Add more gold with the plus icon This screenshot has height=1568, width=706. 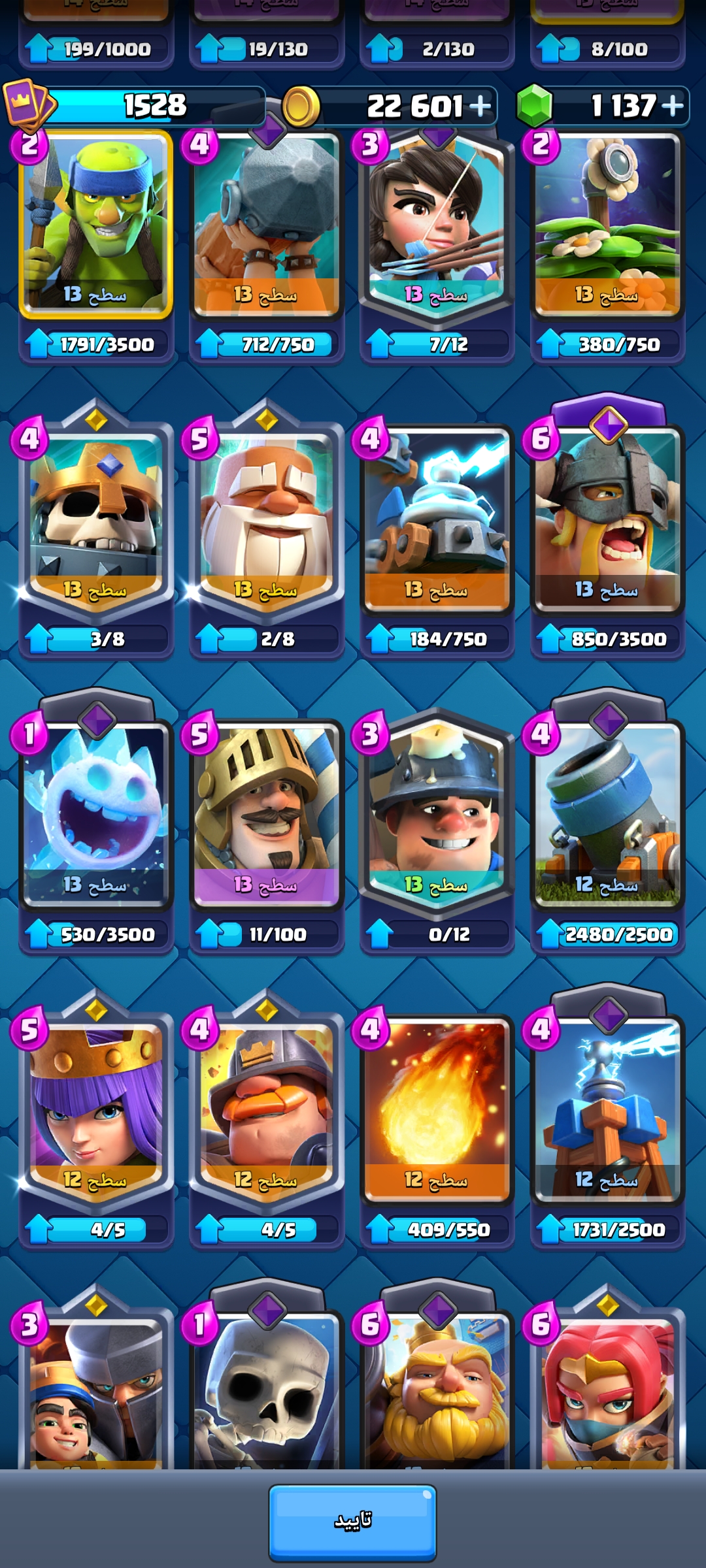(480, 105)
